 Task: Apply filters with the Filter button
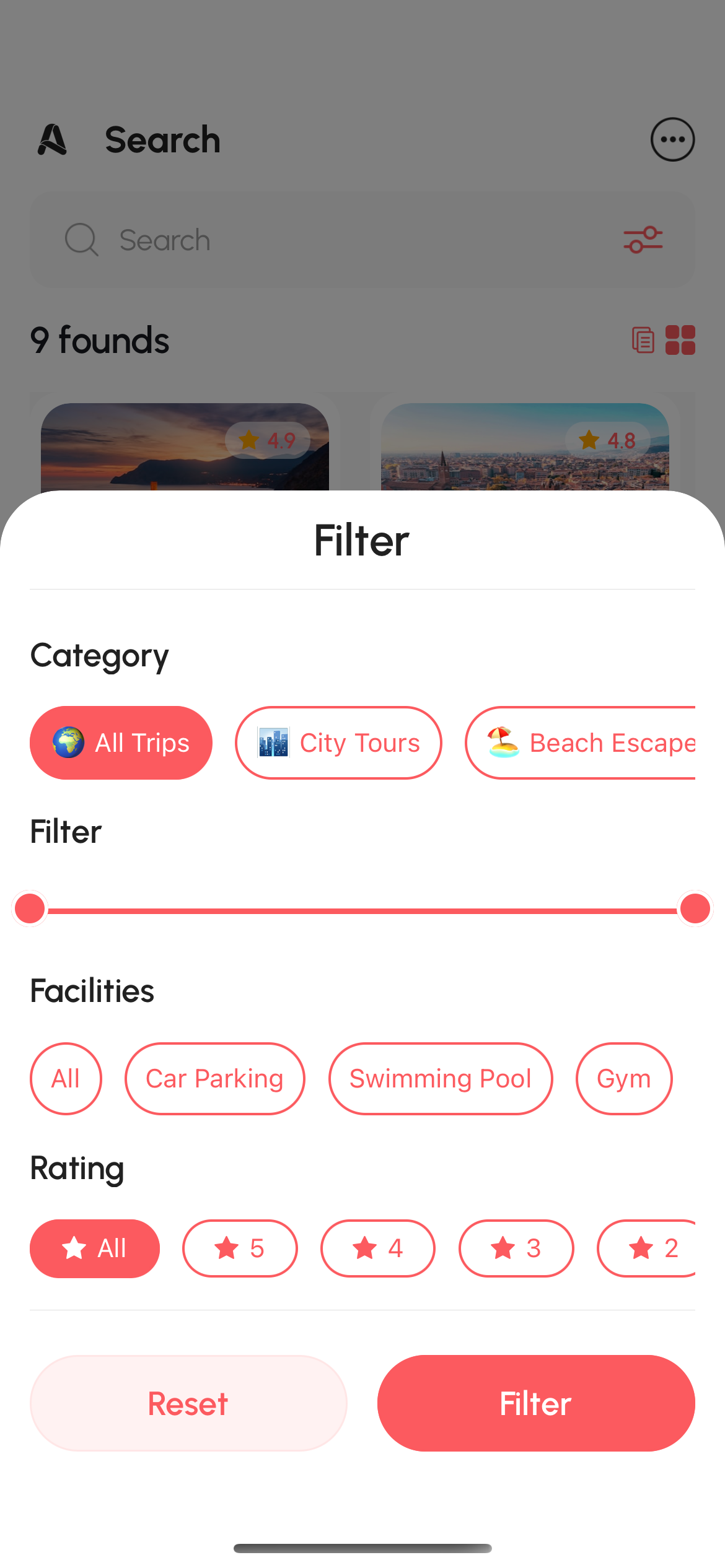point(537,1403)
